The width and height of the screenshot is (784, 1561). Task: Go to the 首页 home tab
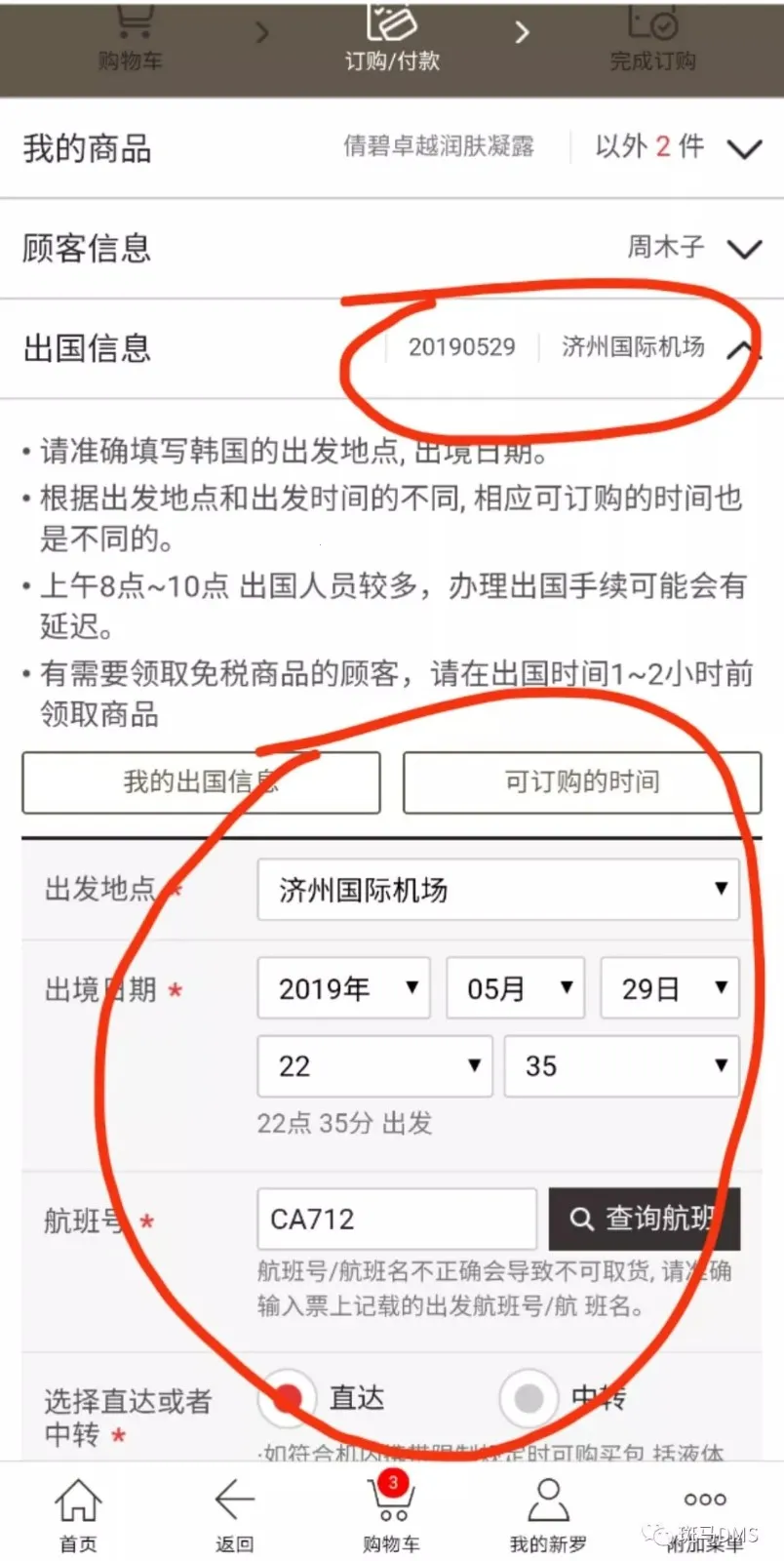[x=78, y=1514]
